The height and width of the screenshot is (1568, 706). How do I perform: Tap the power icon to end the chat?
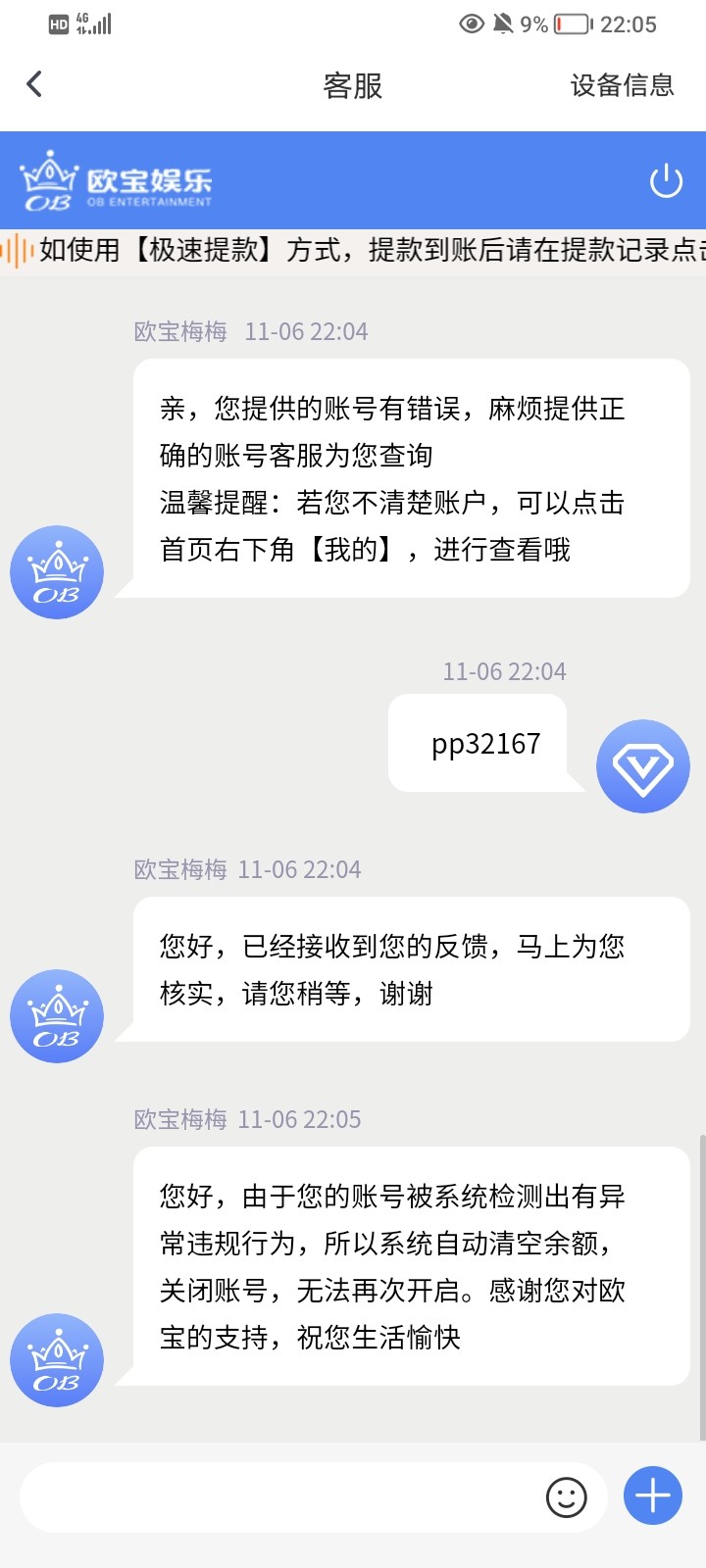coord(666,181)
